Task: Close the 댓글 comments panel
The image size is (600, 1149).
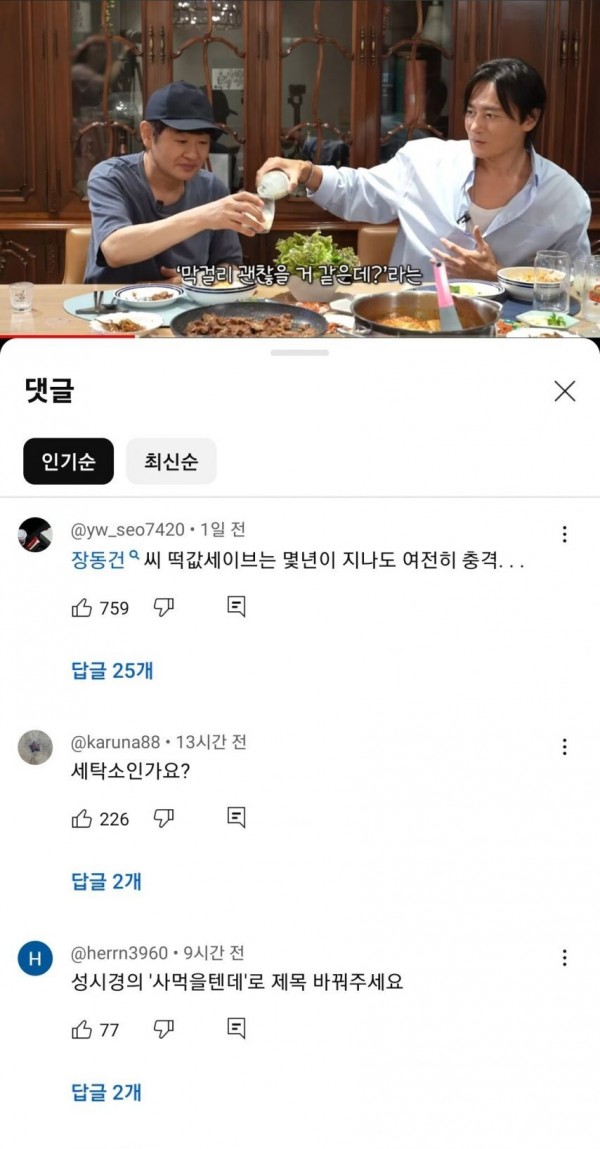Action: (565, 391)
